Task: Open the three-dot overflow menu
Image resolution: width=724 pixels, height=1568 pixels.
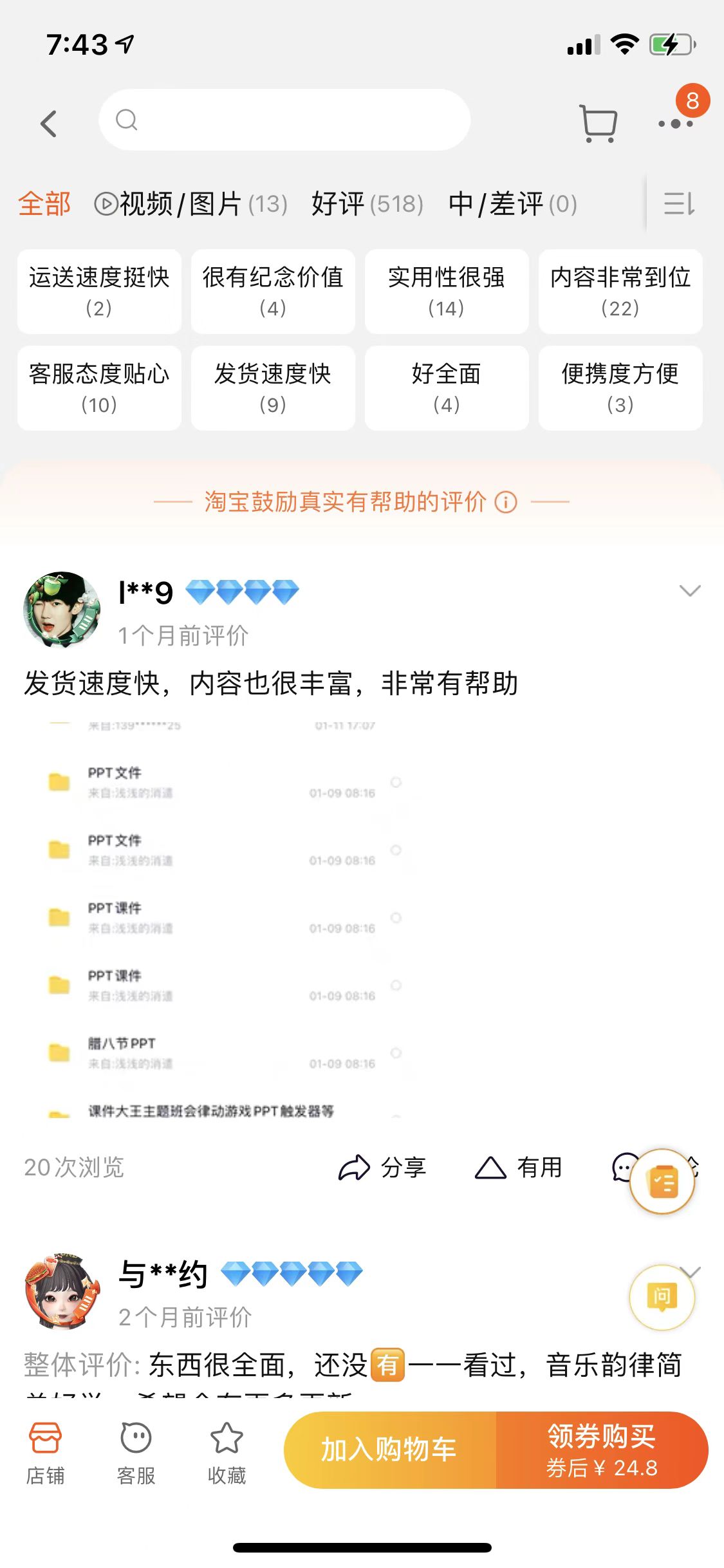Action: click(675, 124)
